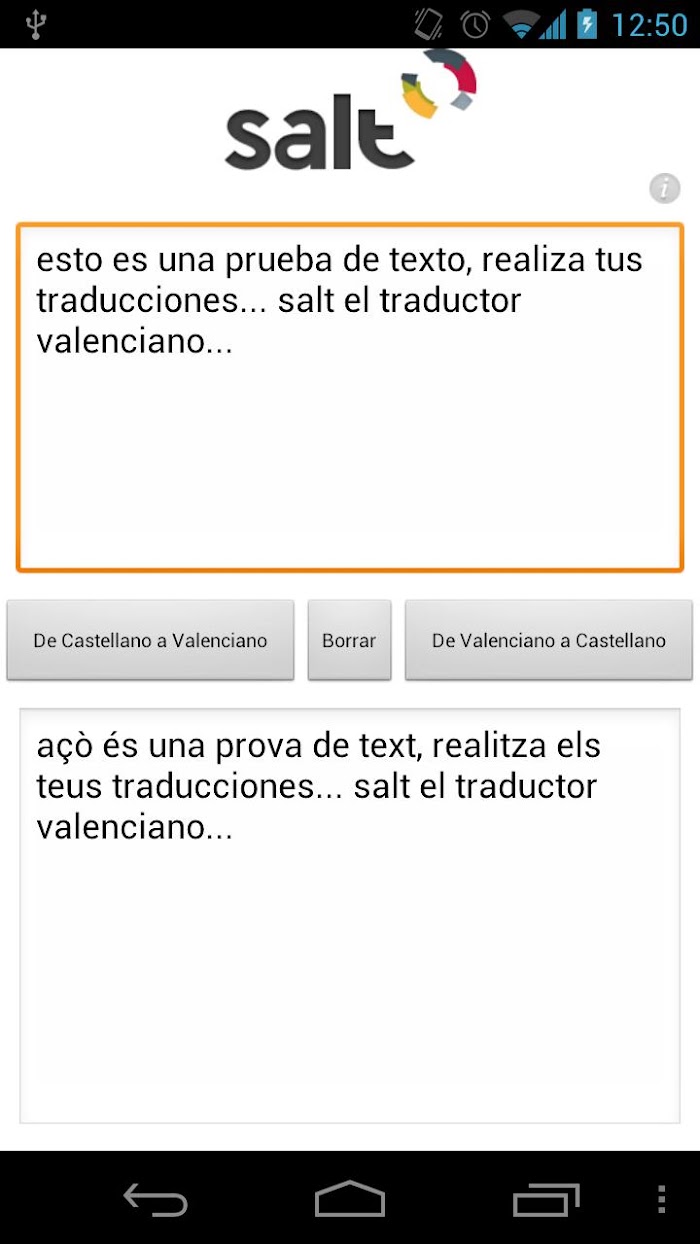Screen dimensions: 700x1244
Task: Open the info icon
Action: click(664, 188)
